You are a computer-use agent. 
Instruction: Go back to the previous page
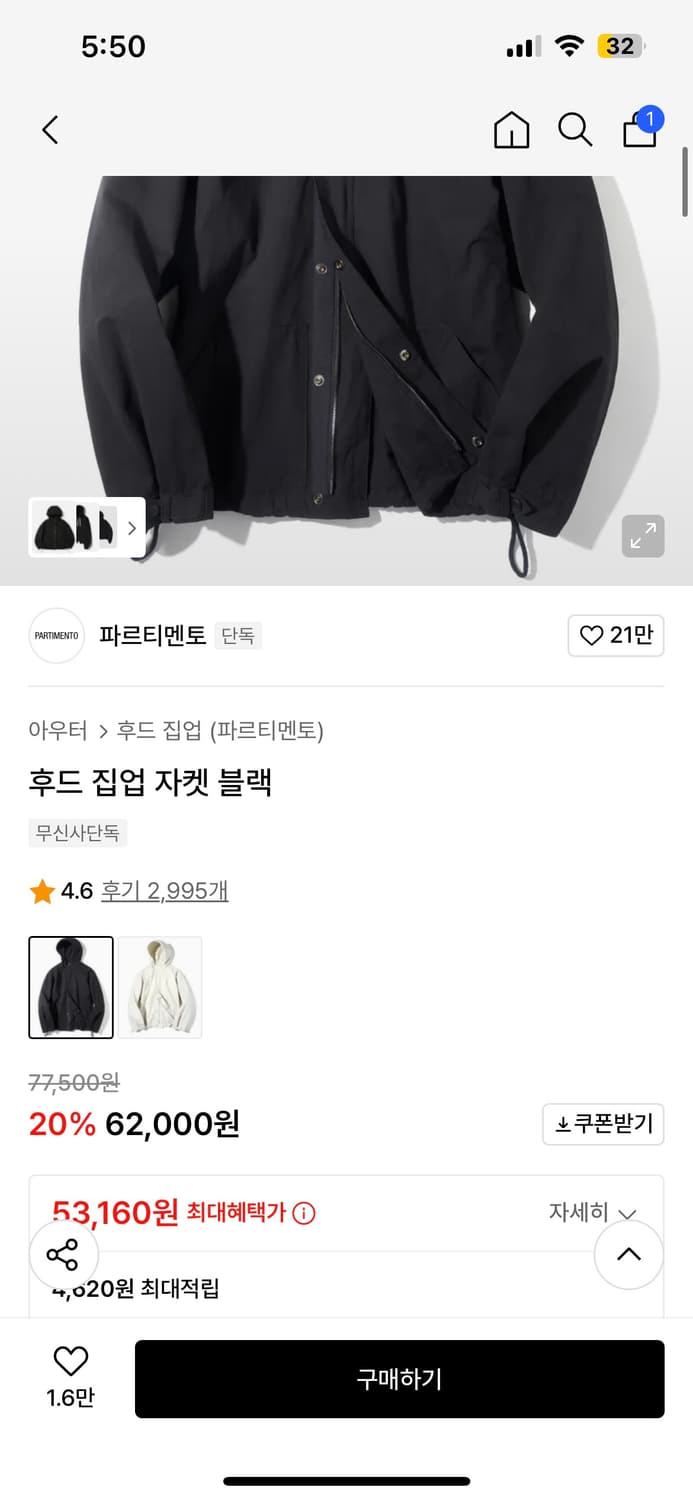click(x=50, y=130)
